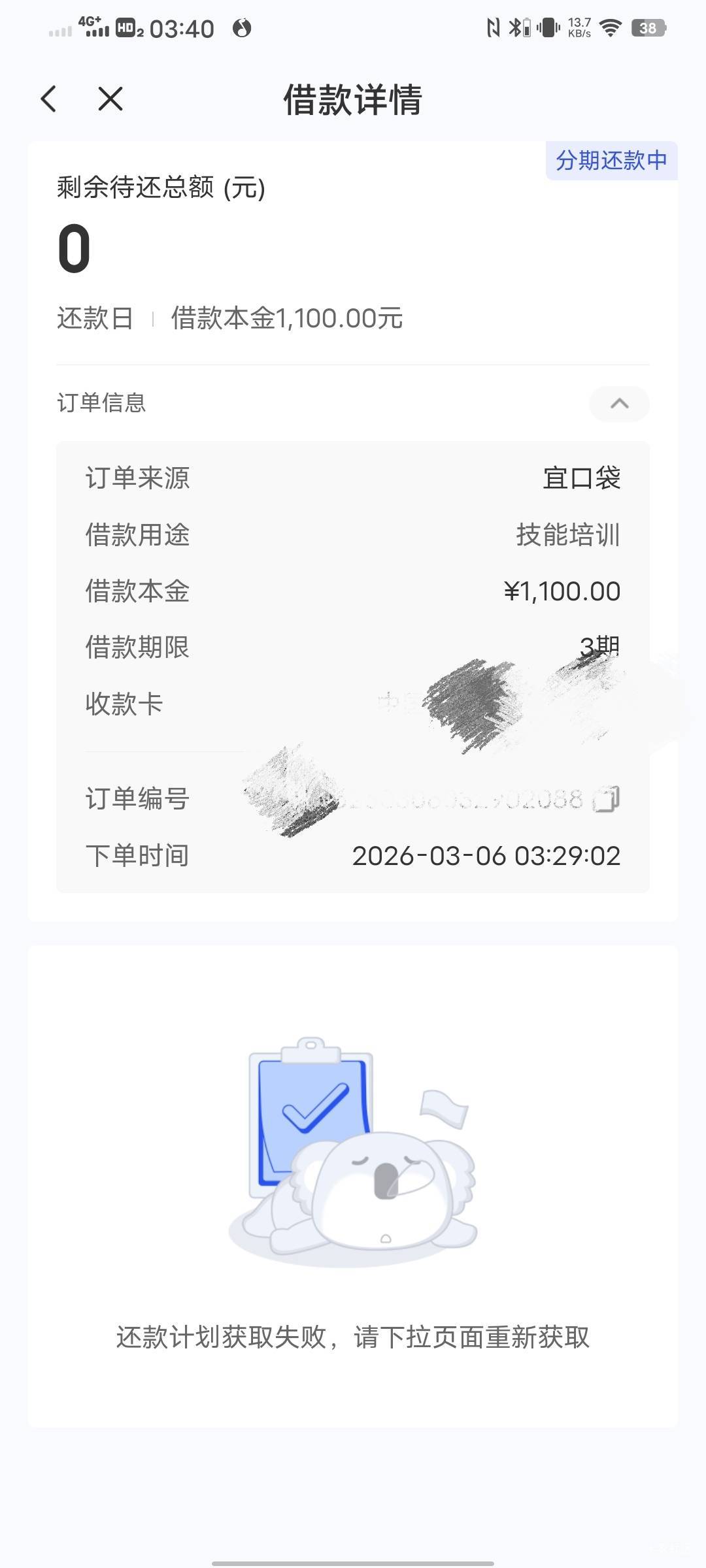Go back from the loan details page
Screen dimensions: 706x1568
(49, 99)
